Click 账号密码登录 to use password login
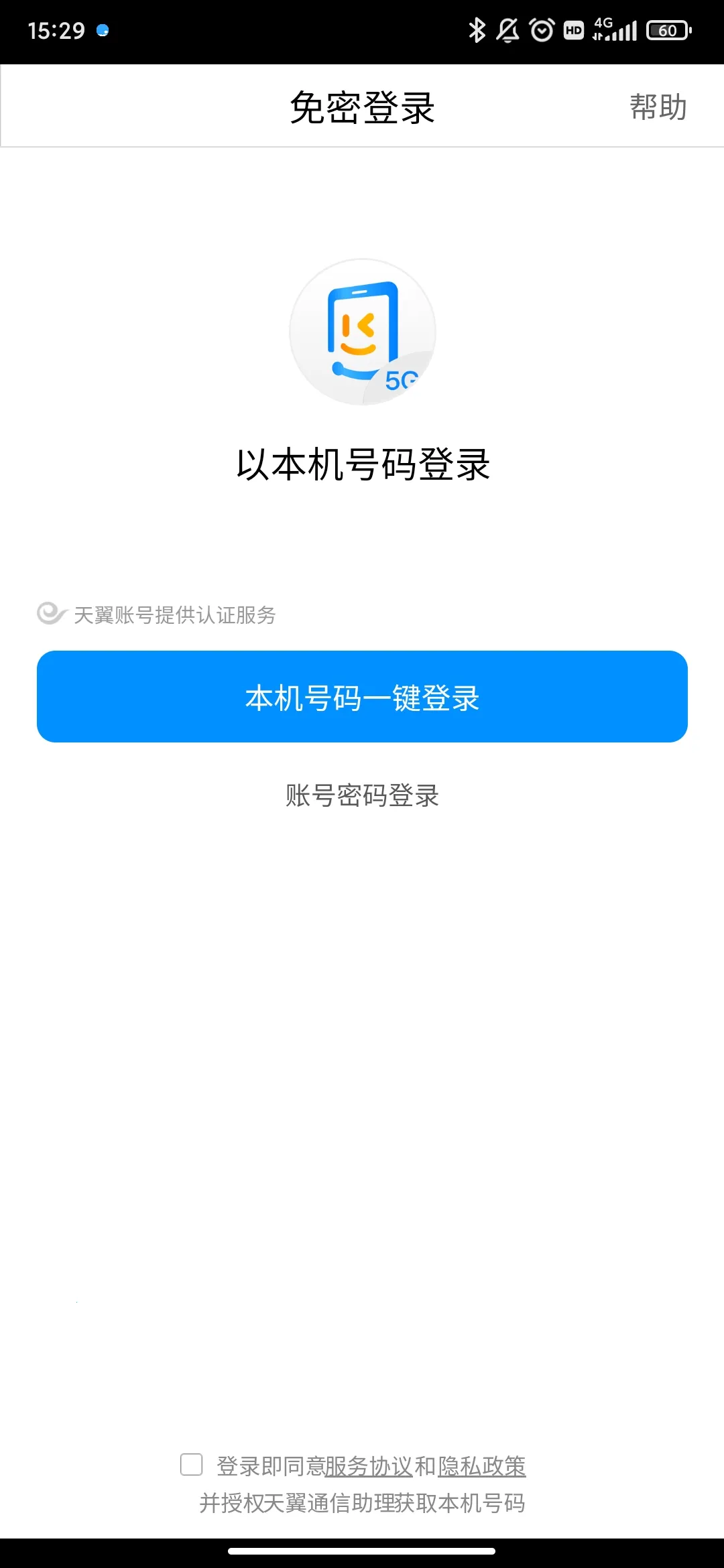This screenshot has width=724, height=1568. tap(362, 797)
